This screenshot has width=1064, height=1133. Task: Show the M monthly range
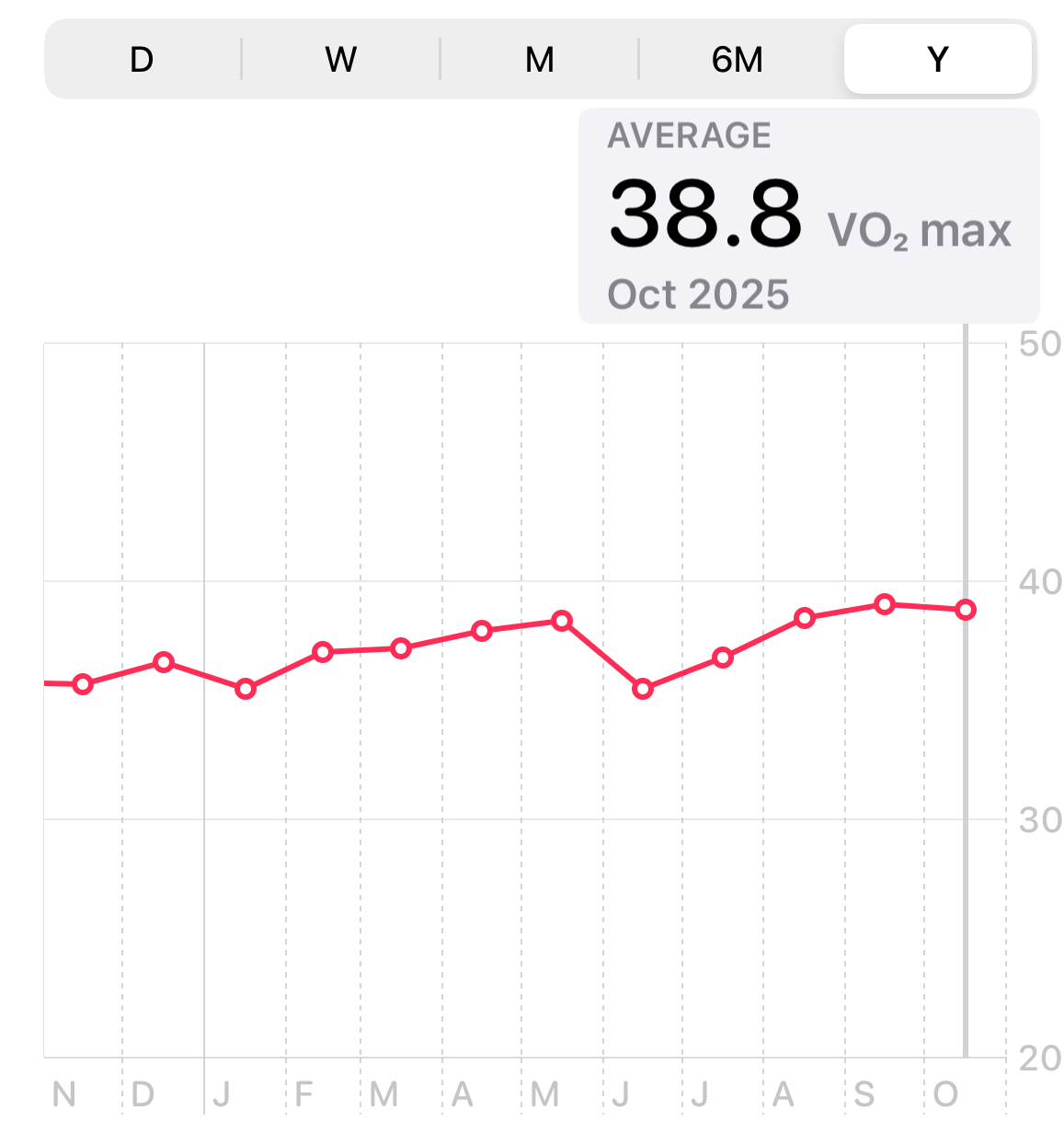pos(540,60)
